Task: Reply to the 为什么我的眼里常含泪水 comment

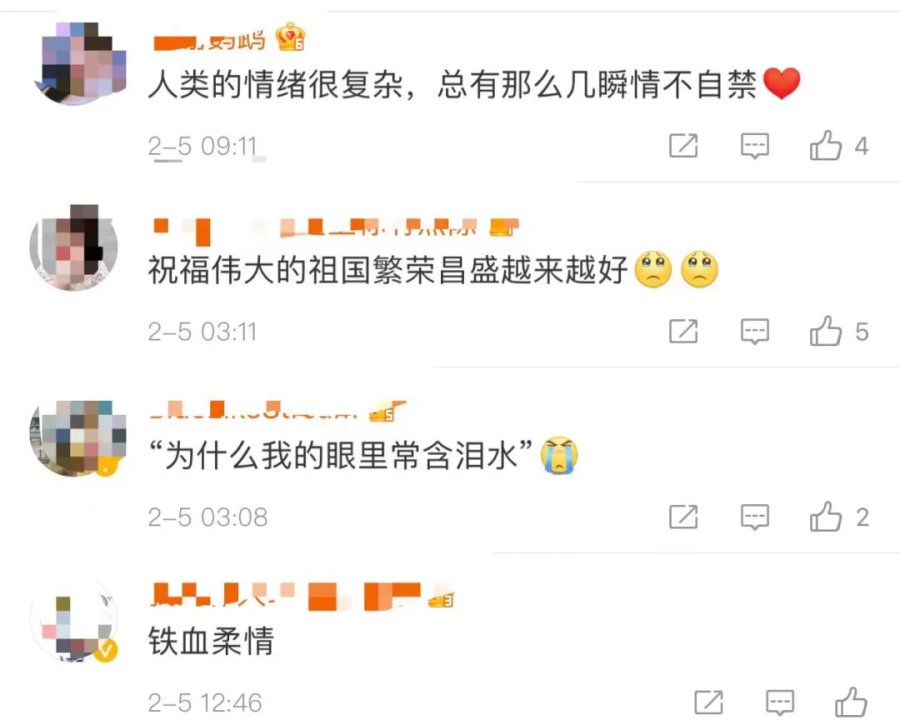Action: (x=755, y=517)
